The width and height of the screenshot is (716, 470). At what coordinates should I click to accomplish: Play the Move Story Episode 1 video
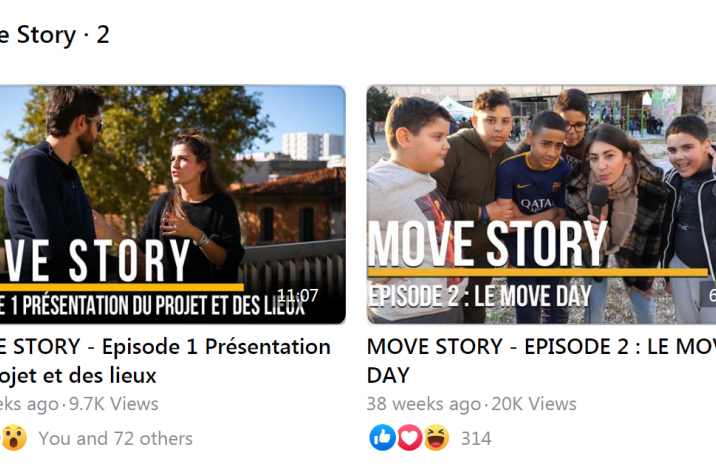pyautogui.click(x=170, y=204)
